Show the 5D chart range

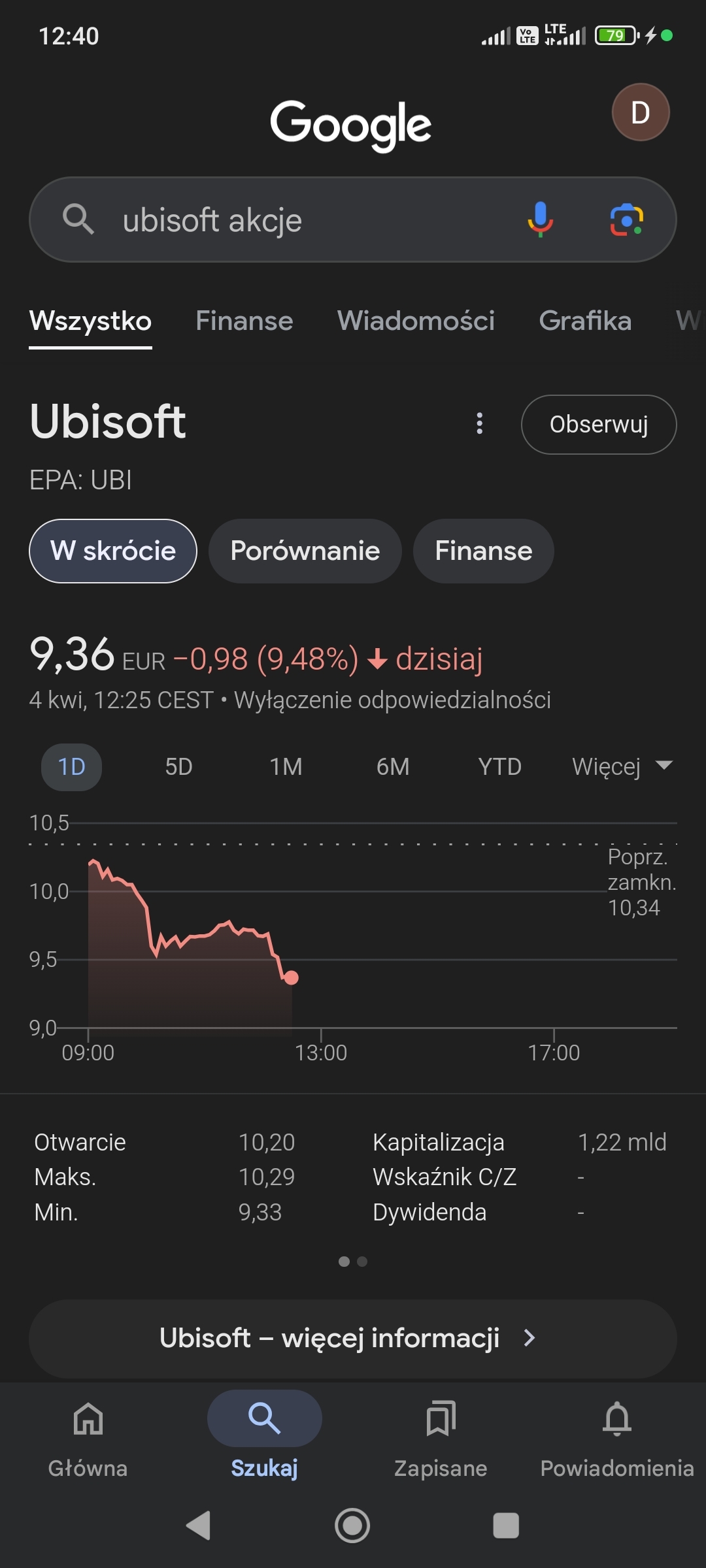point(178,766)
